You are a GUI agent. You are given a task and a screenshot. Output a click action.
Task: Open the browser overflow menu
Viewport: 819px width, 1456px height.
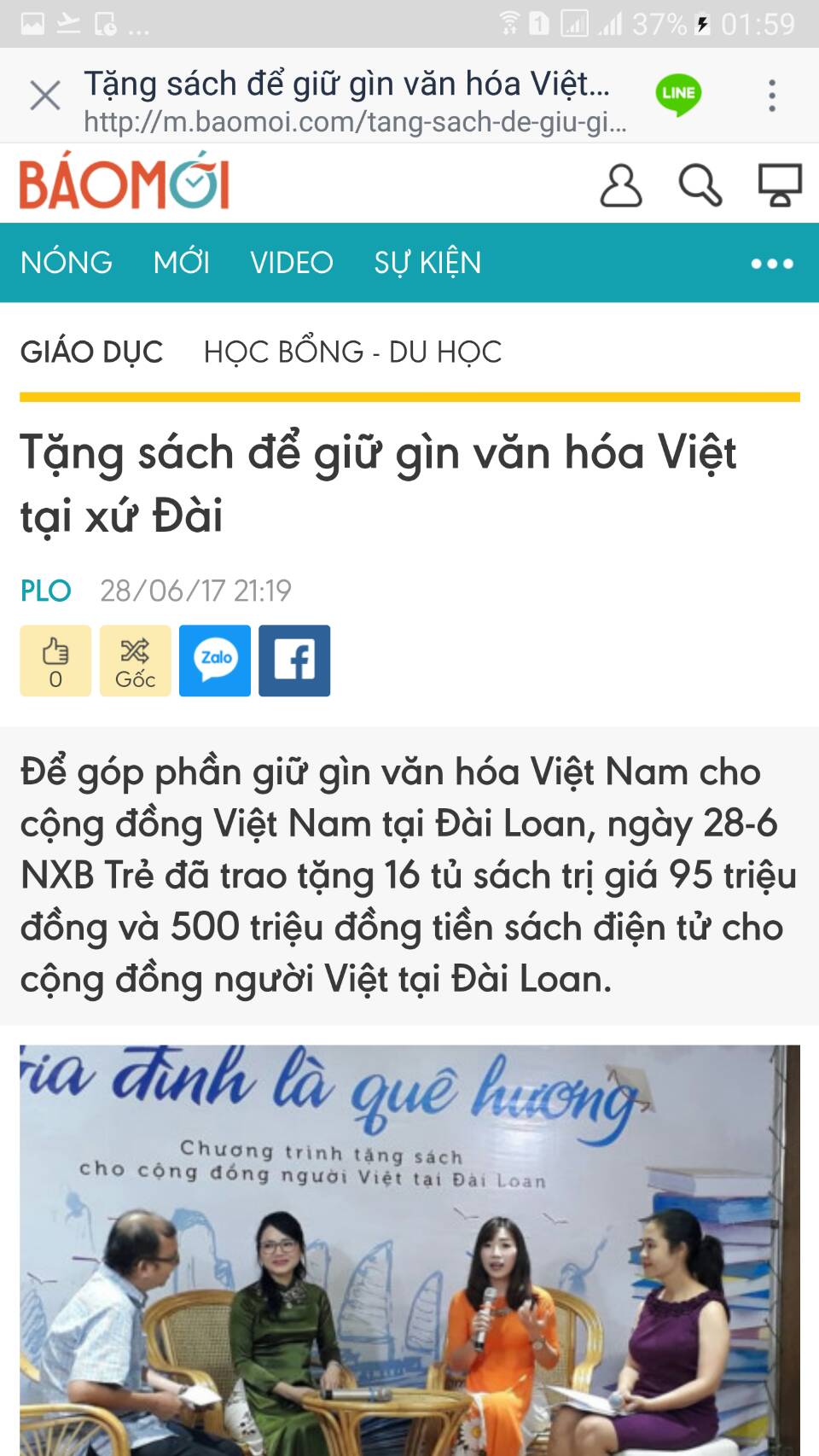pyautogui.click(x=772, y=96)
